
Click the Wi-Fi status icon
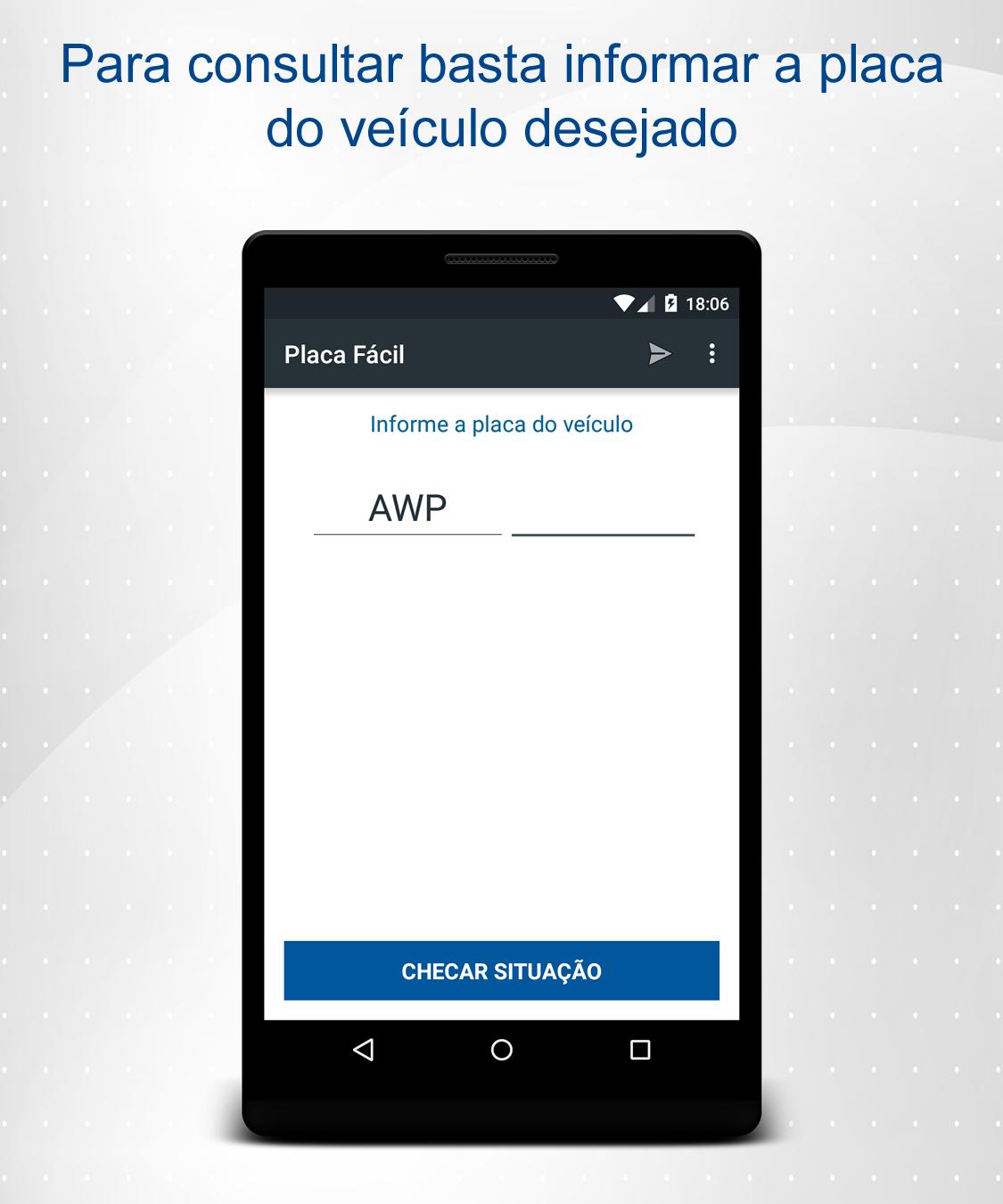(x=622, y=302)
